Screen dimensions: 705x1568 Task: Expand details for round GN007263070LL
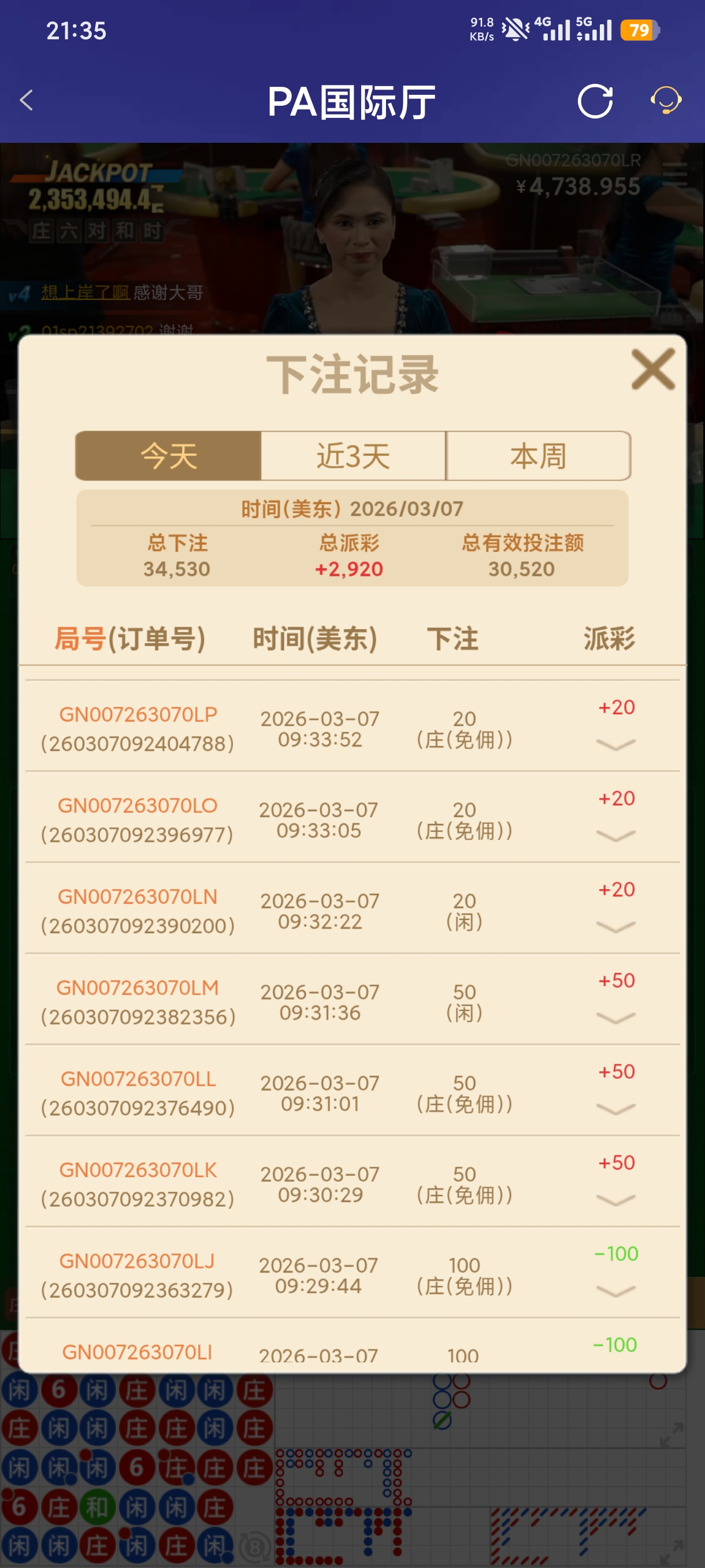pos(615,1109)
